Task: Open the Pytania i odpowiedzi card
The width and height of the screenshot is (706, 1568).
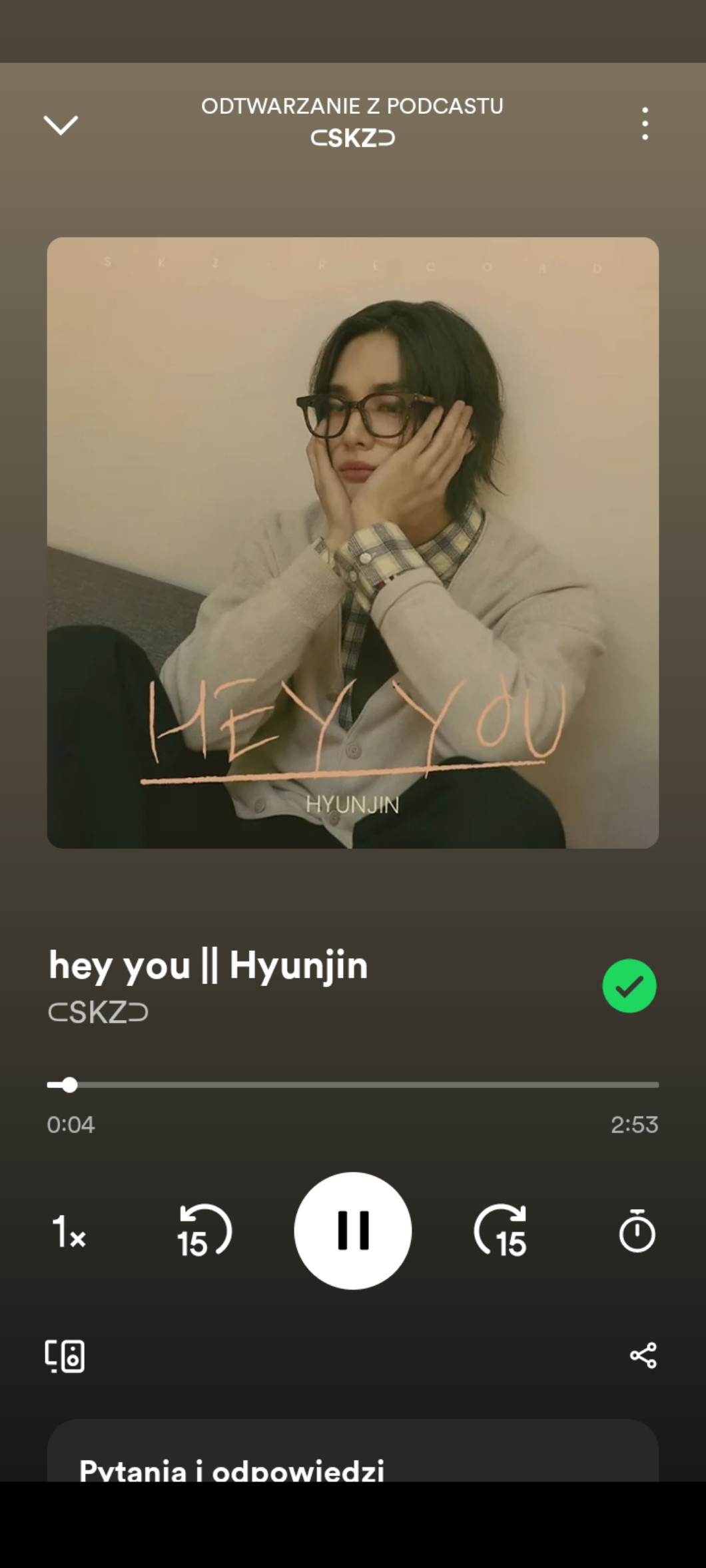Action: pos(353,1451)
